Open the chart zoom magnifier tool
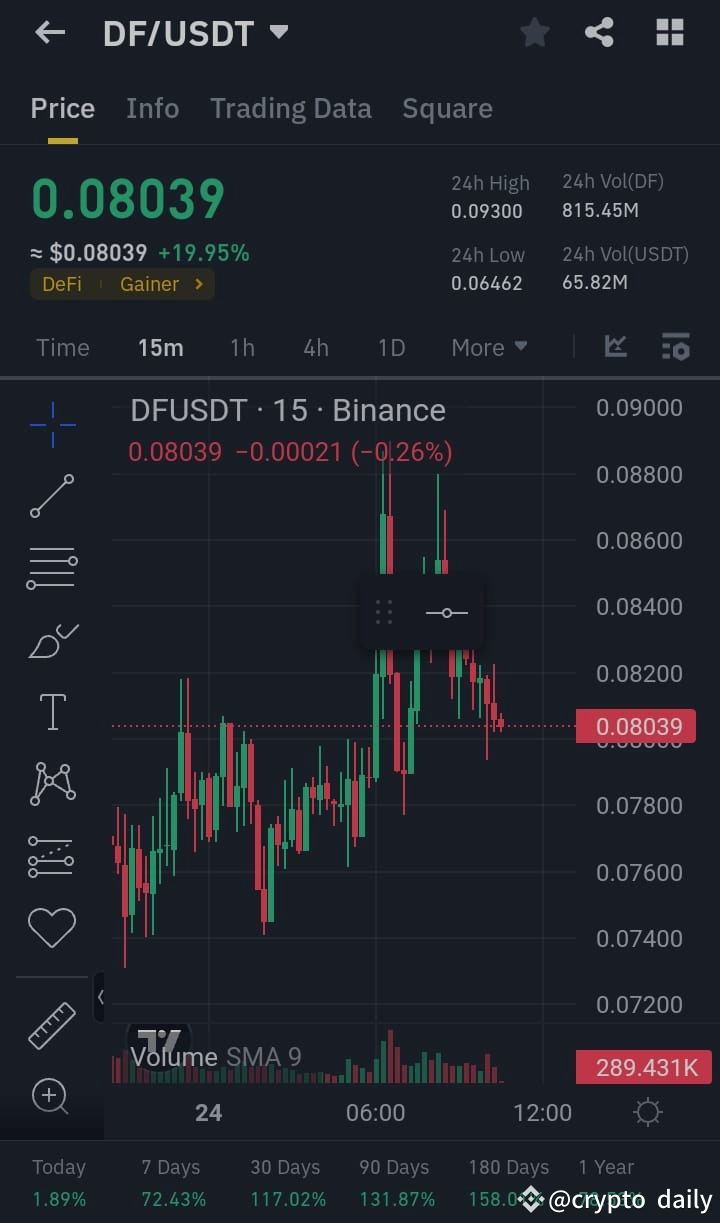The image size is (720, 1223). (51, 1096)
